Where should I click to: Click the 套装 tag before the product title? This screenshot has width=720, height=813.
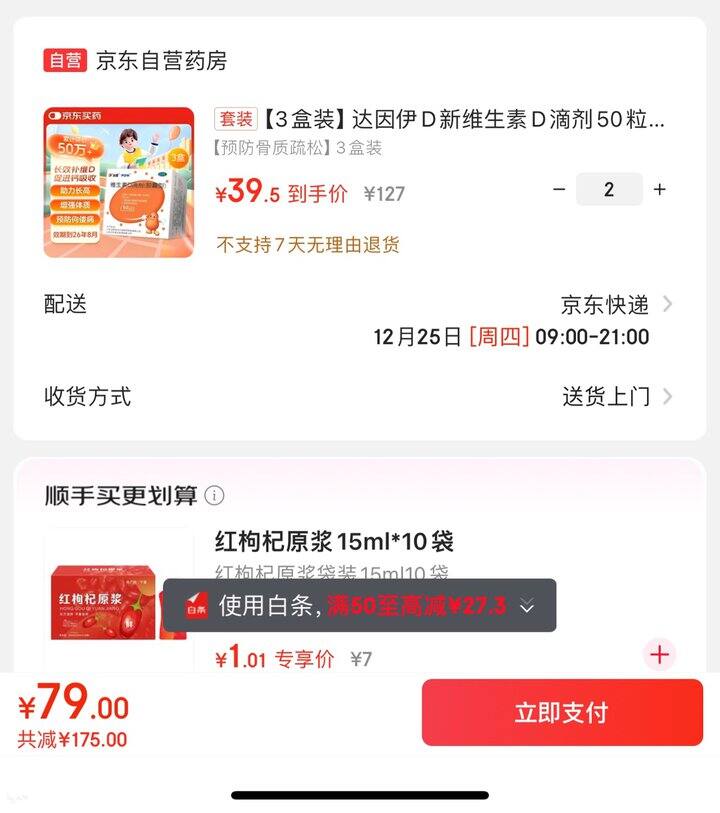coord(235,118)
